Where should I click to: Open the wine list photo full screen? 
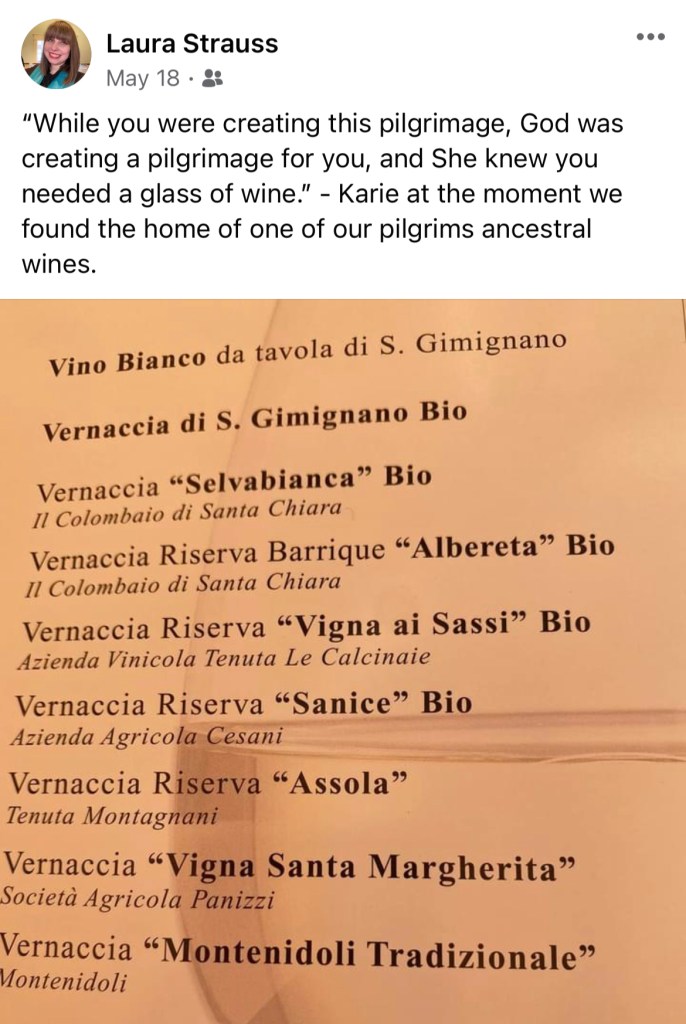click(343, 660)
